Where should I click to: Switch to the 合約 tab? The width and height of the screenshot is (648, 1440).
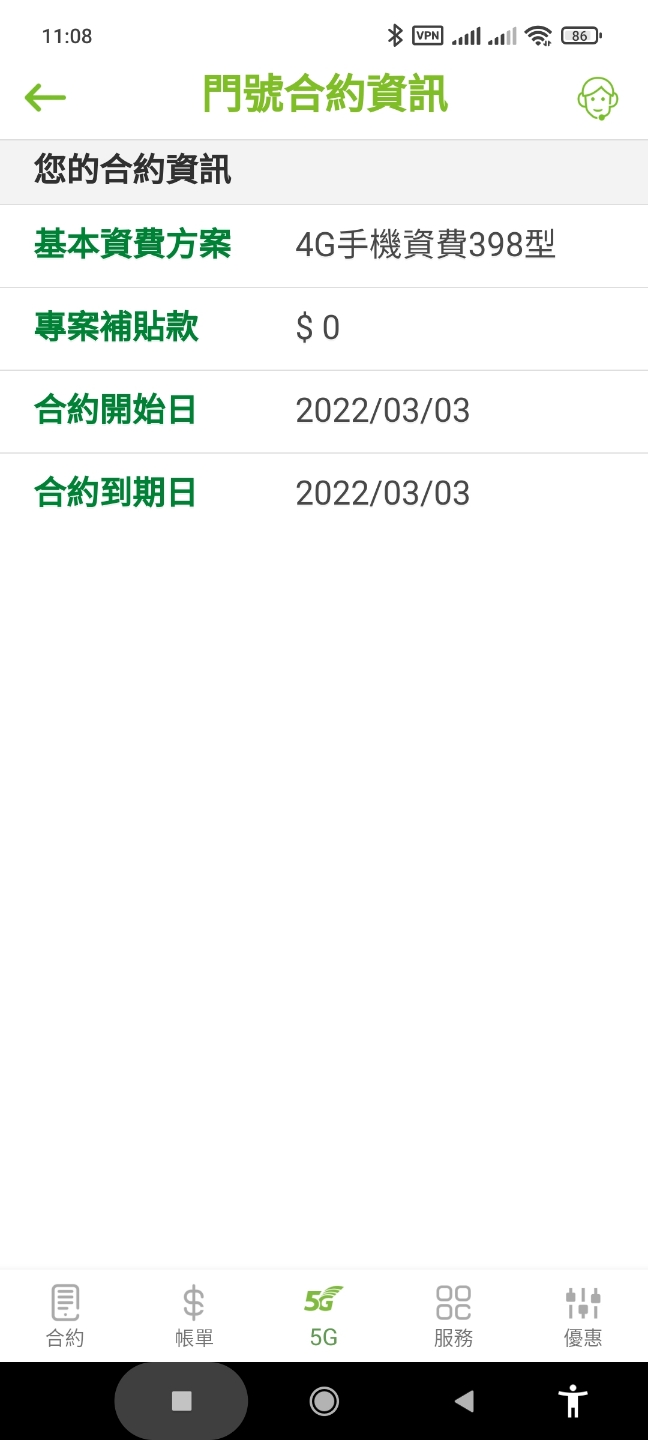pyautogui.click(x=65, y=1316)
